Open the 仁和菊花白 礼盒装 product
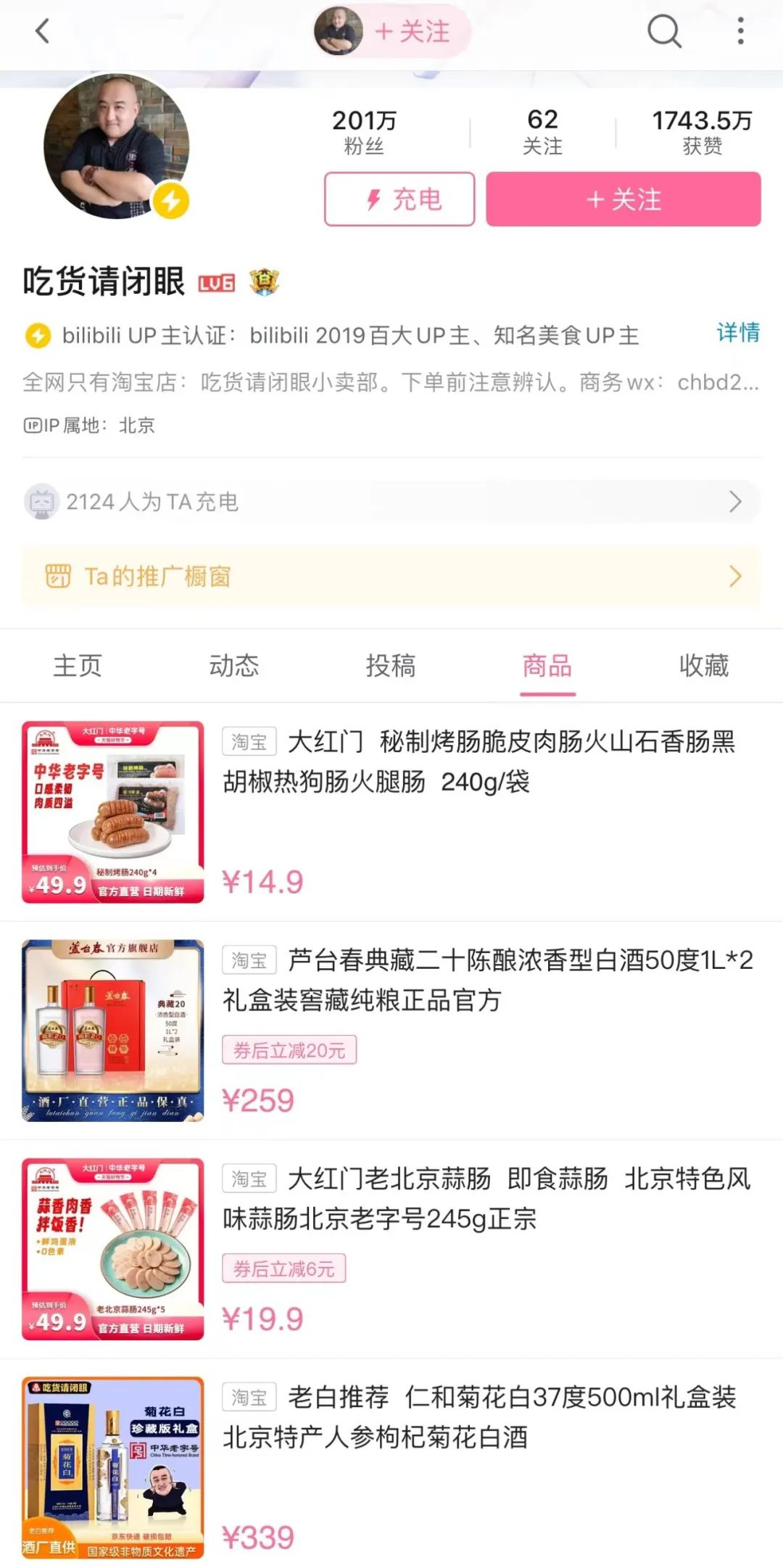Image resolution: width=783 pixels, height=1568 pixels. coord(478,1416)
